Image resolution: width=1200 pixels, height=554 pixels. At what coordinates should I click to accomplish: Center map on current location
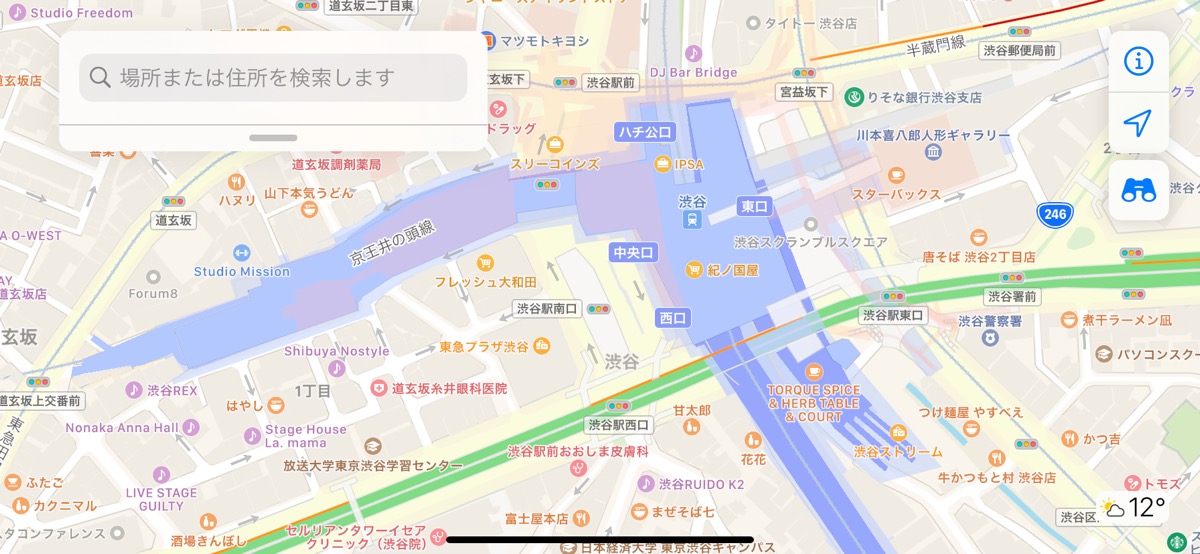1138,124
